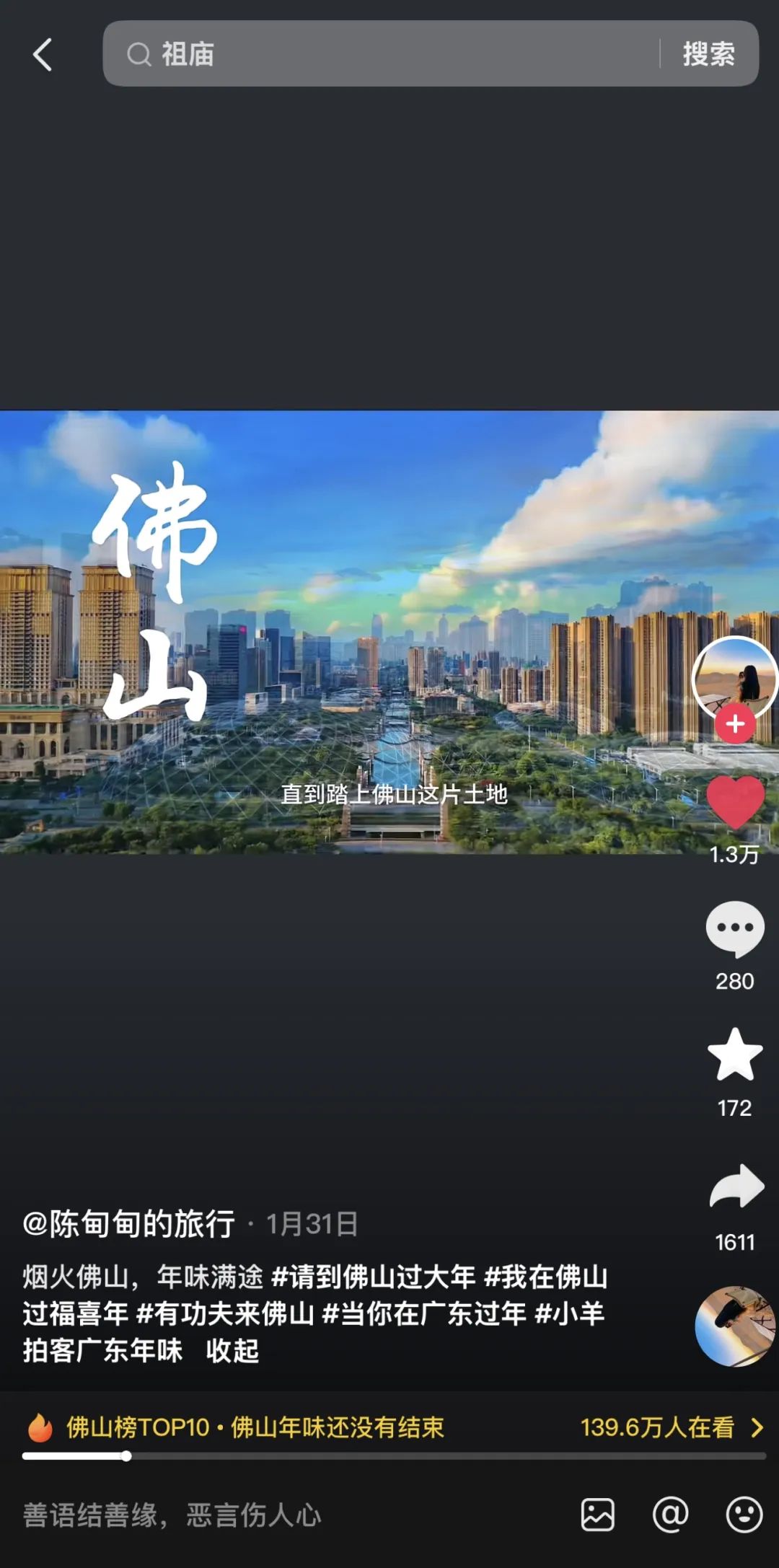Open hashtag #有功夫来佛山

point(225,1313)
